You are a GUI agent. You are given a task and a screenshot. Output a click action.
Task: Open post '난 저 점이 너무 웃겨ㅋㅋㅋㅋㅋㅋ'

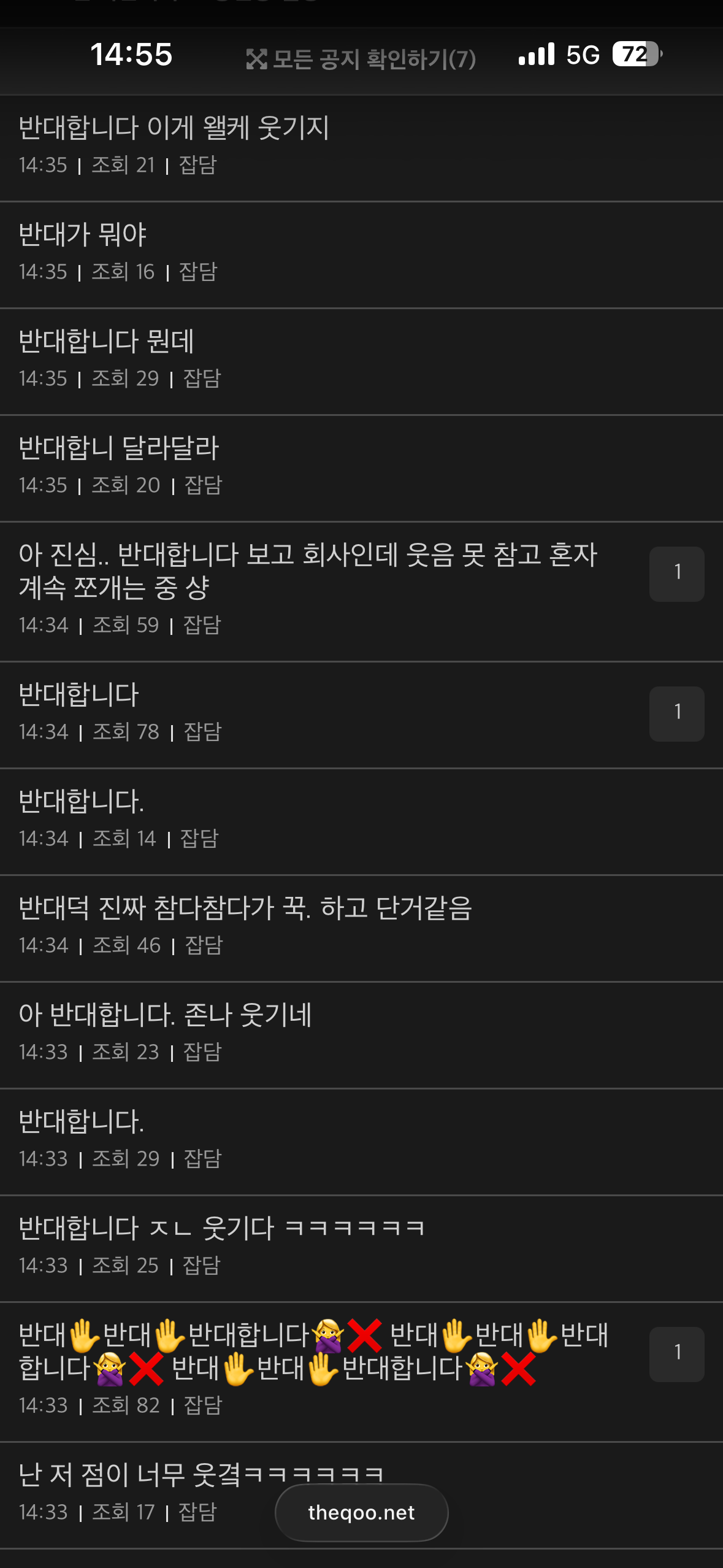201,1475
